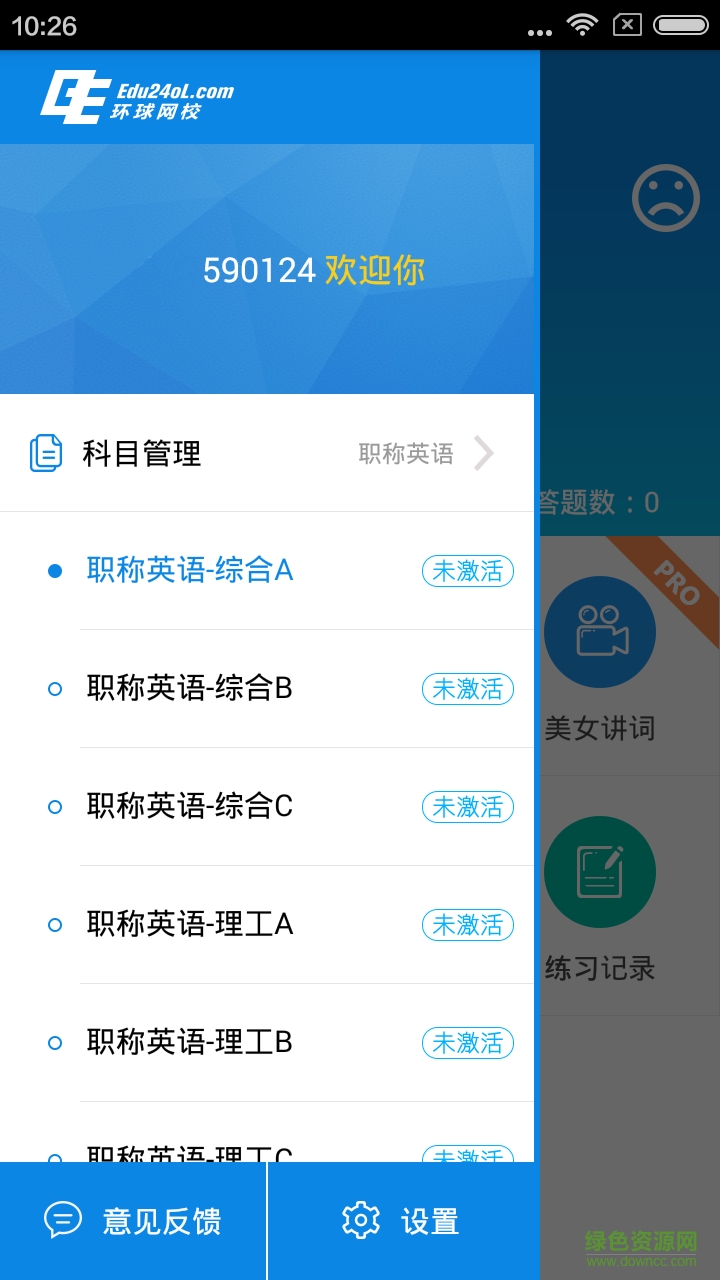Click 未激活 badge beside 职称英语-综合A

point(467,570)
